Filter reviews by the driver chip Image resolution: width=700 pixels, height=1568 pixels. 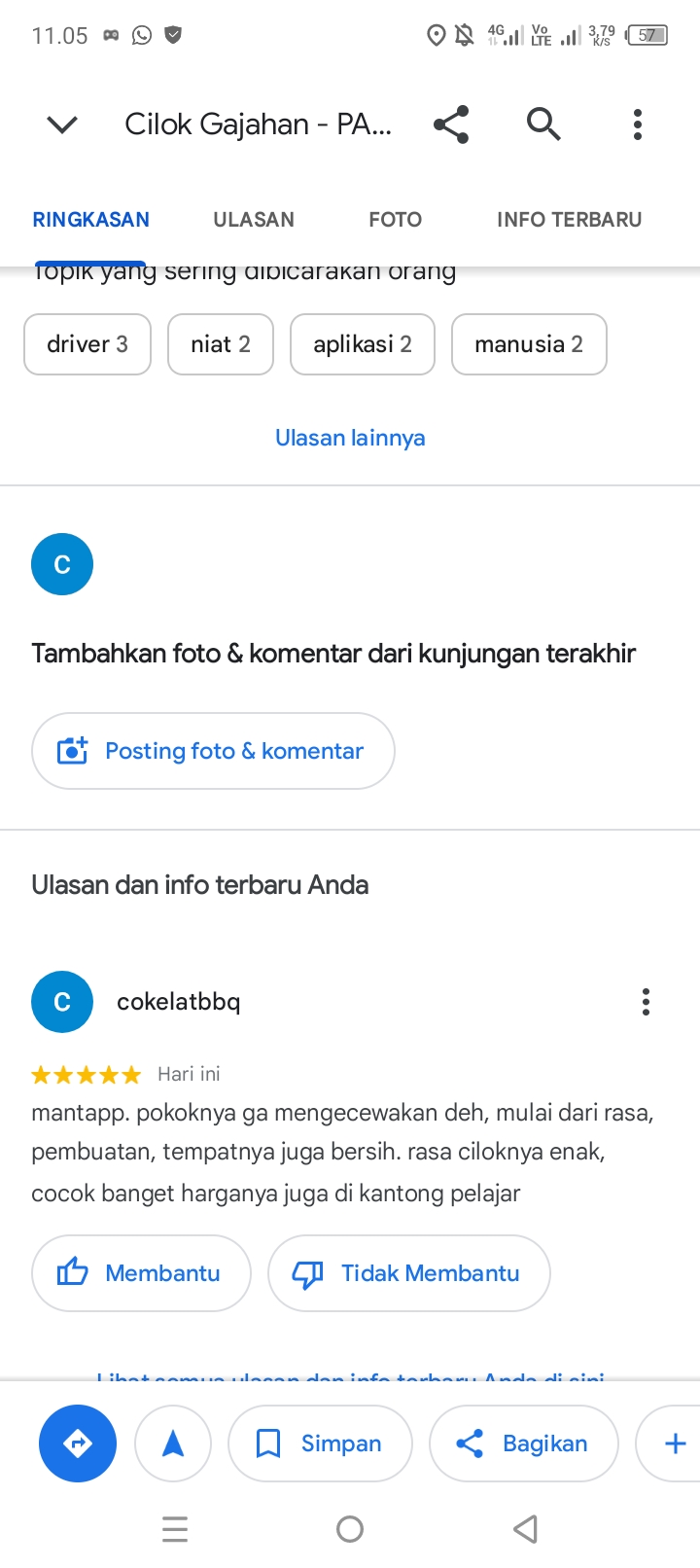(x=87, y=344)
